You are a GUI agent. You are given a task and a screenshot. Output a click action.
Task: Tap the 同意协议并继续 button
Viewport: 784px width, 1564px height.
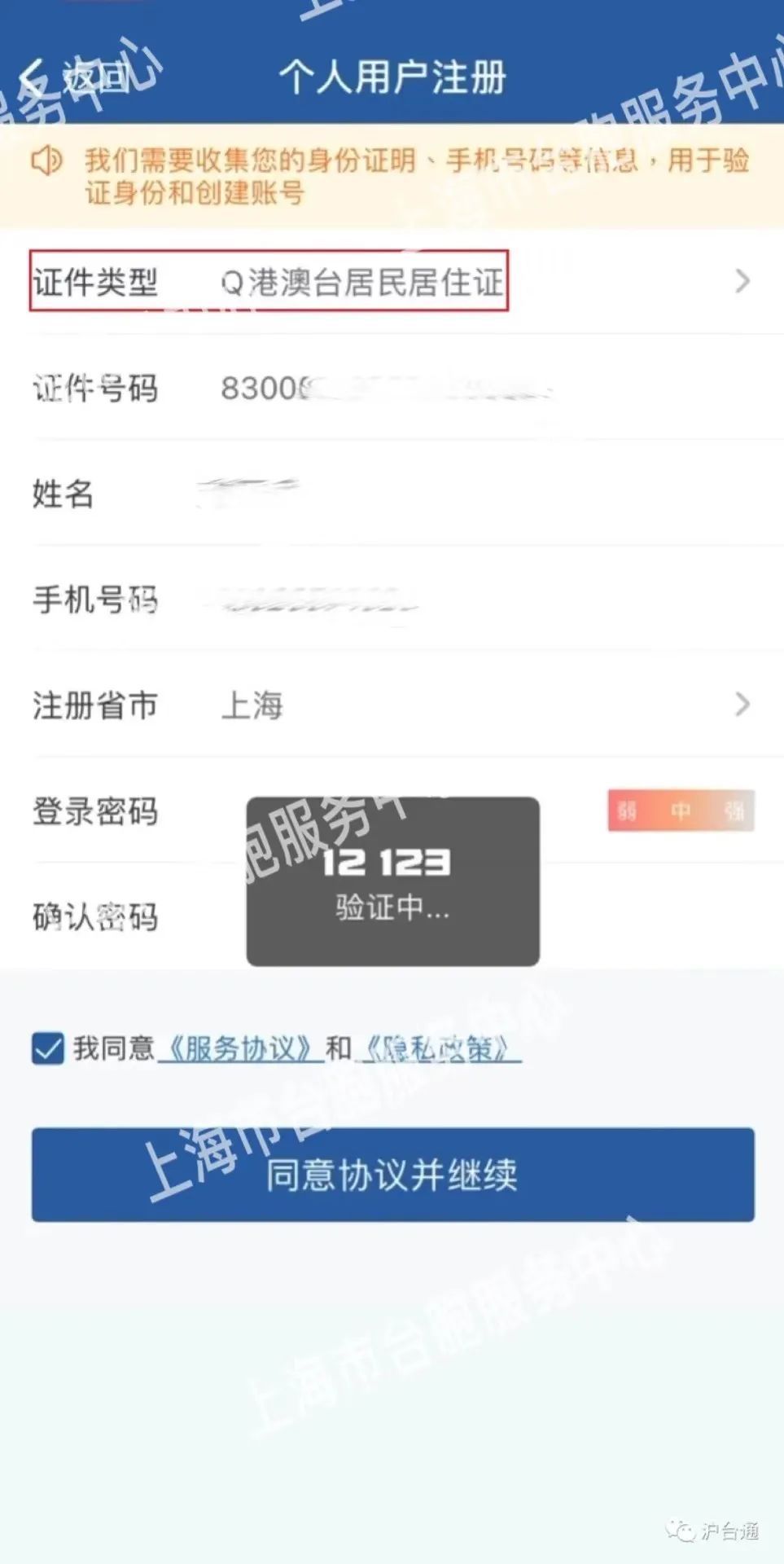point(392,1174)
